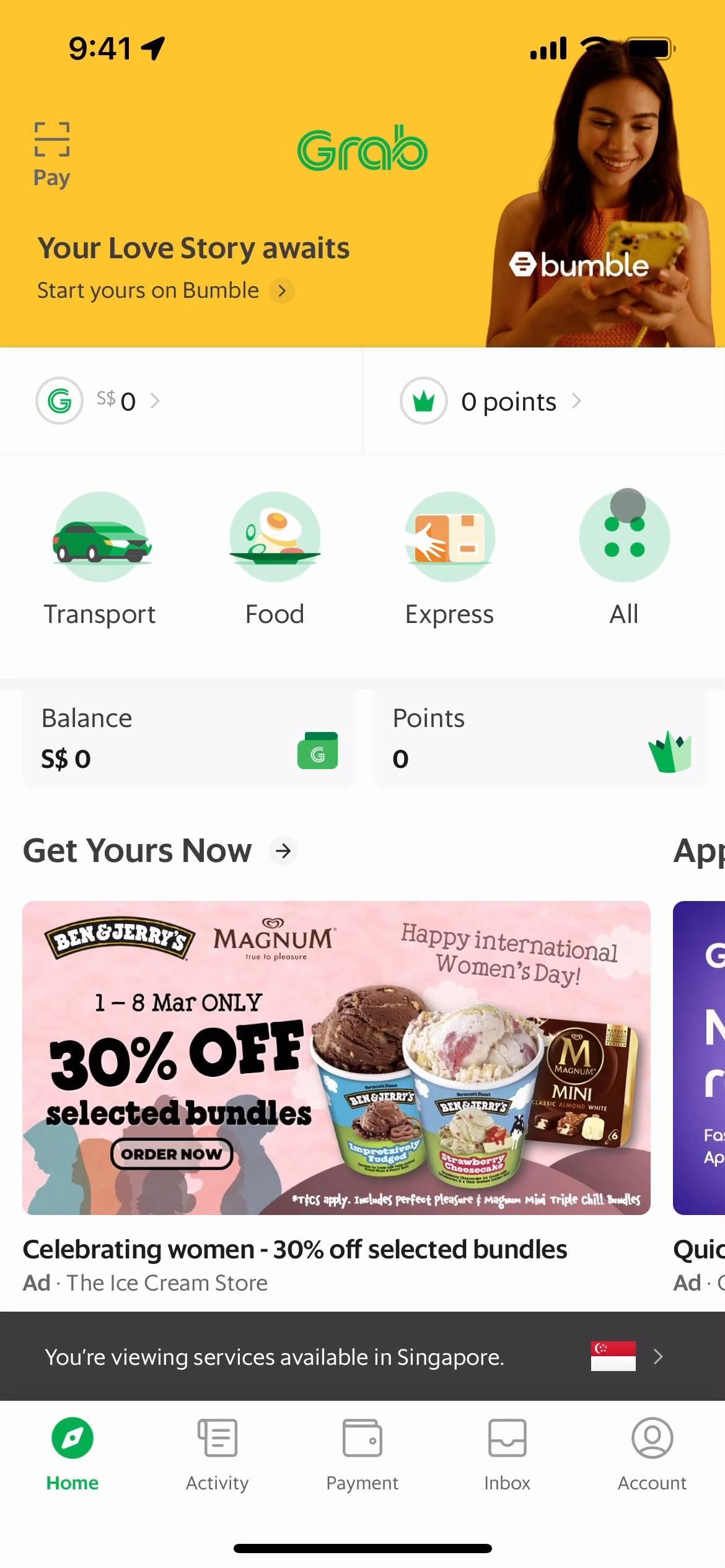Image resolution: width=725 pixels, height=1568 pixels.
Task: Open the 0 points rewards
Action: (x=508, y=401)
